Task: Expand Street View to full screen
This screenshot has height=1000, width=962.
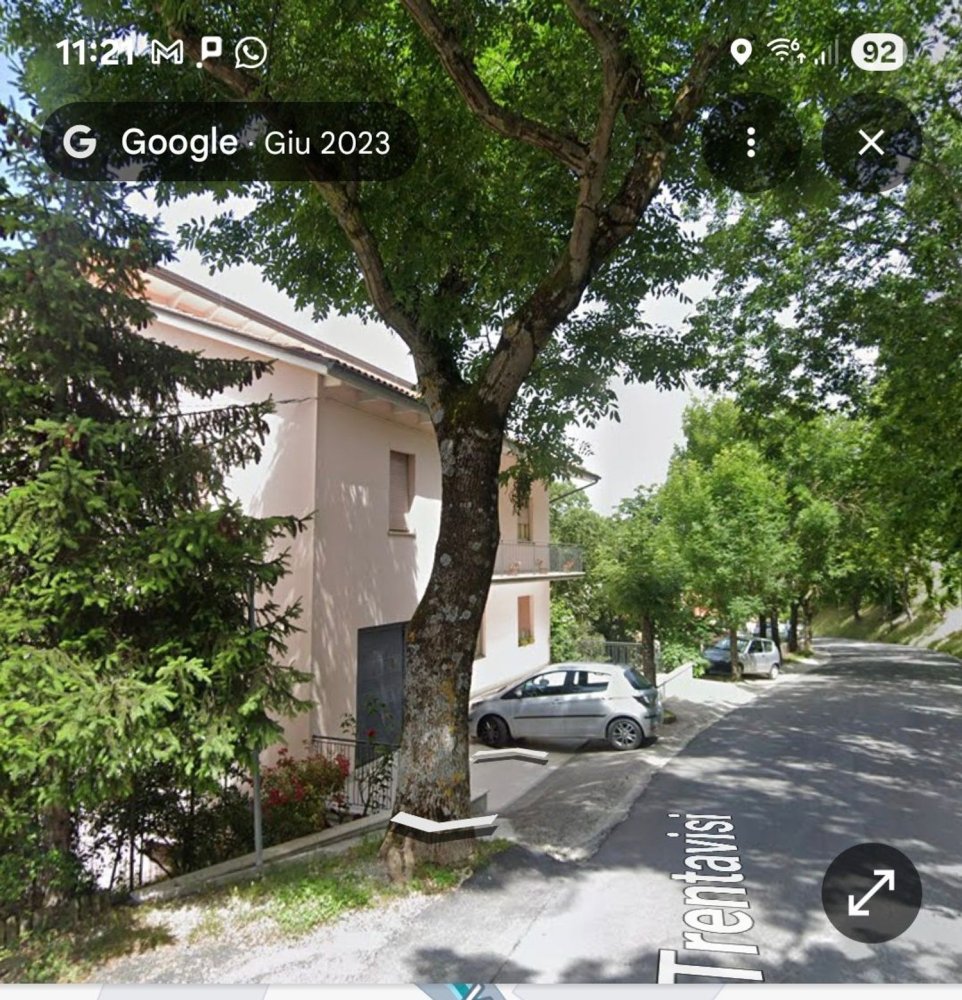Action: coord(871,892)
